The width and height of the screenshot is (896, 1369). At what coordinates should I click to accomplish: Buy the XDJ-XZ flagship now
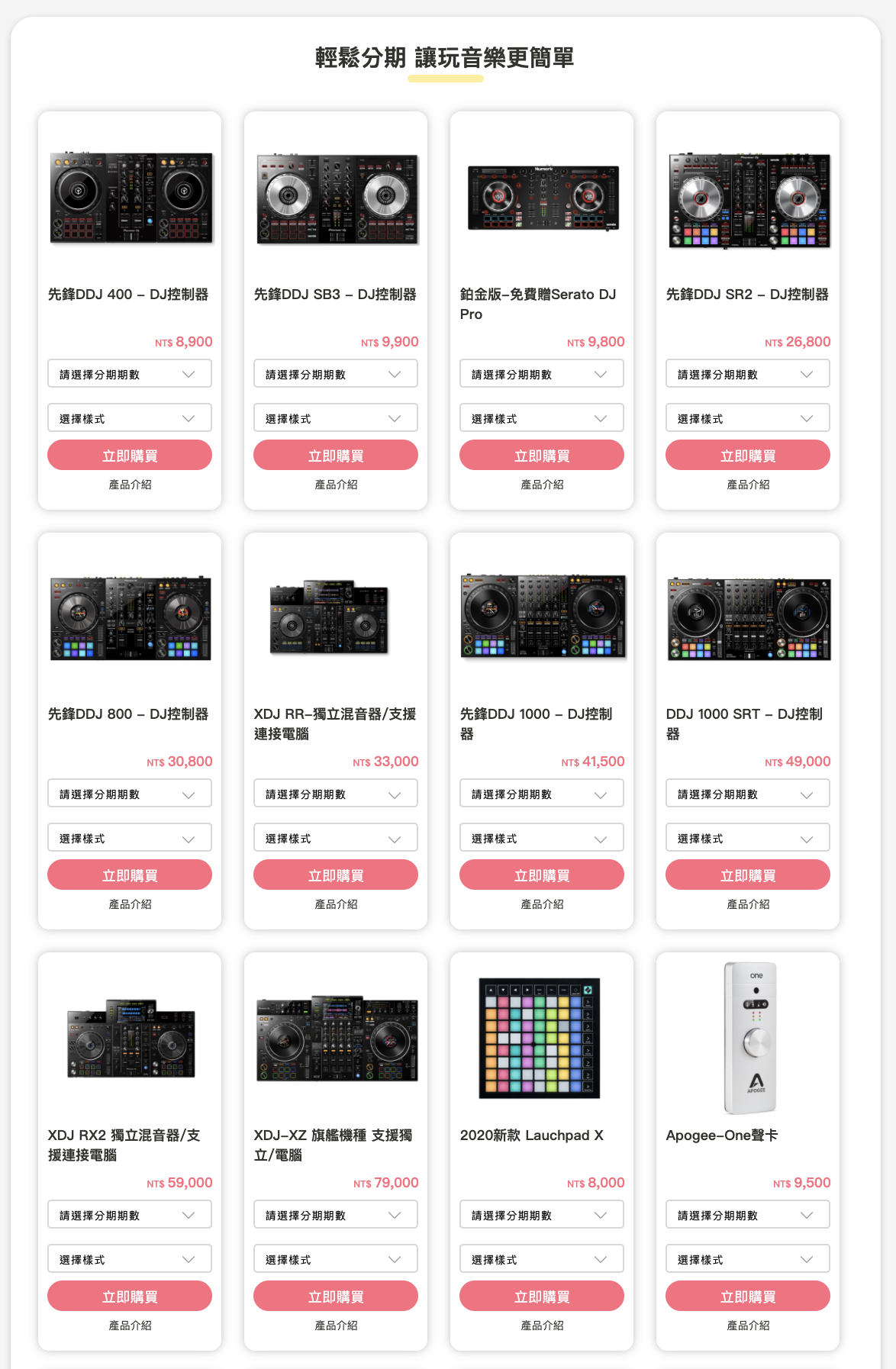tap(336, 1297)
